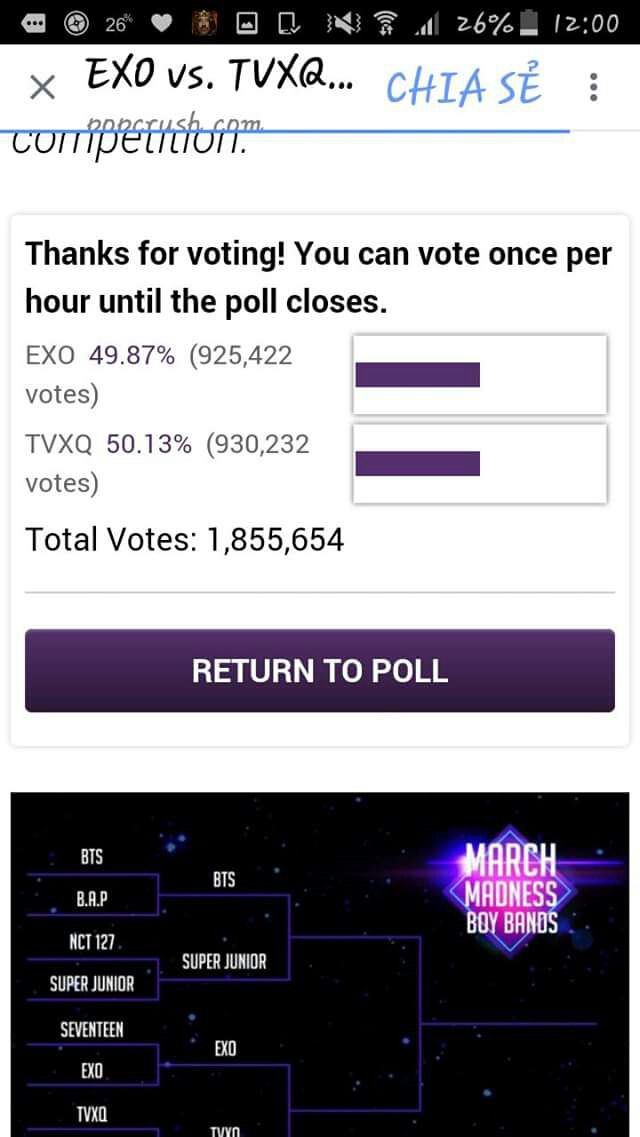
Task: Open the March Madness bracket image
Action: [x=320, y=964]
